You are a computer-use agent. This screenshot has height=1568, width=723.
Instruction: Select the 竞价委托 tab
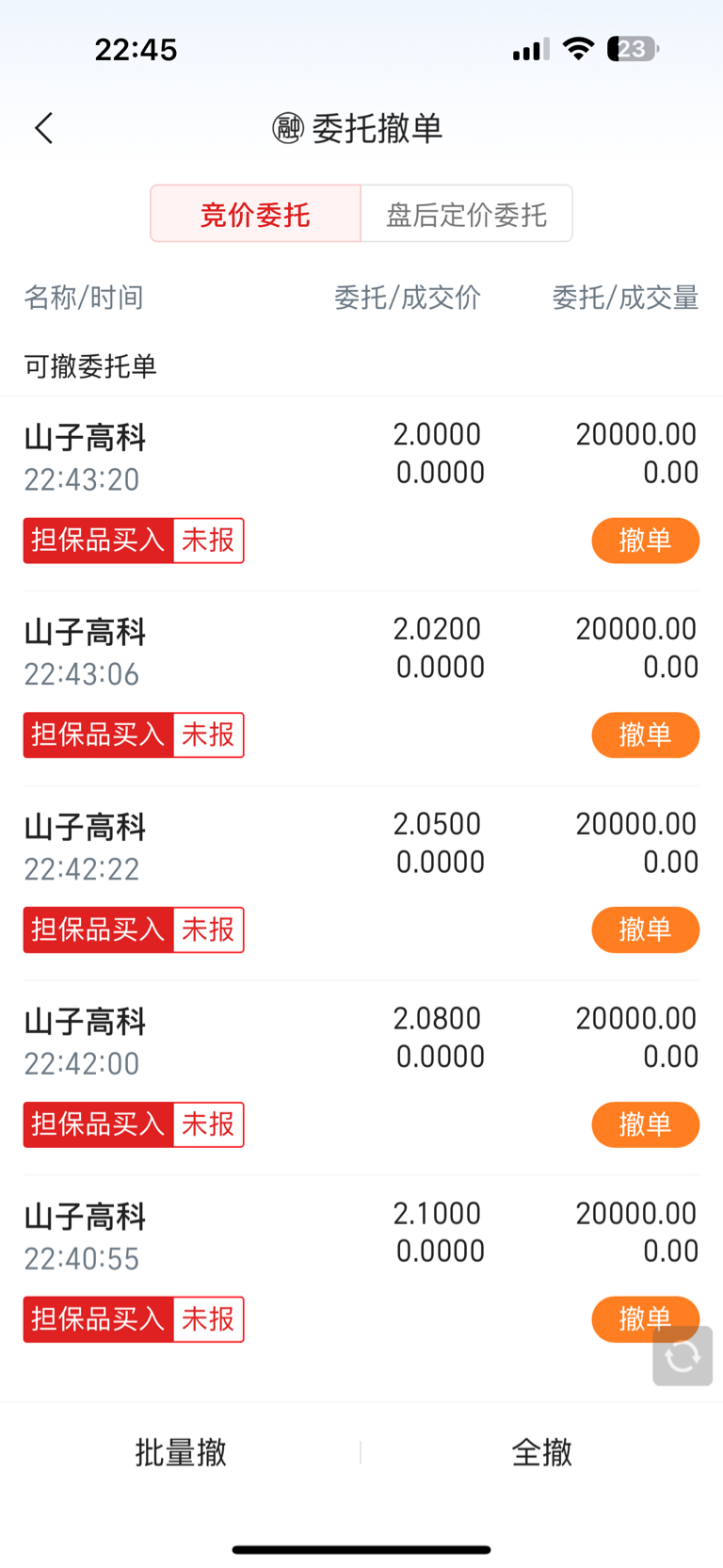(255, 214)
